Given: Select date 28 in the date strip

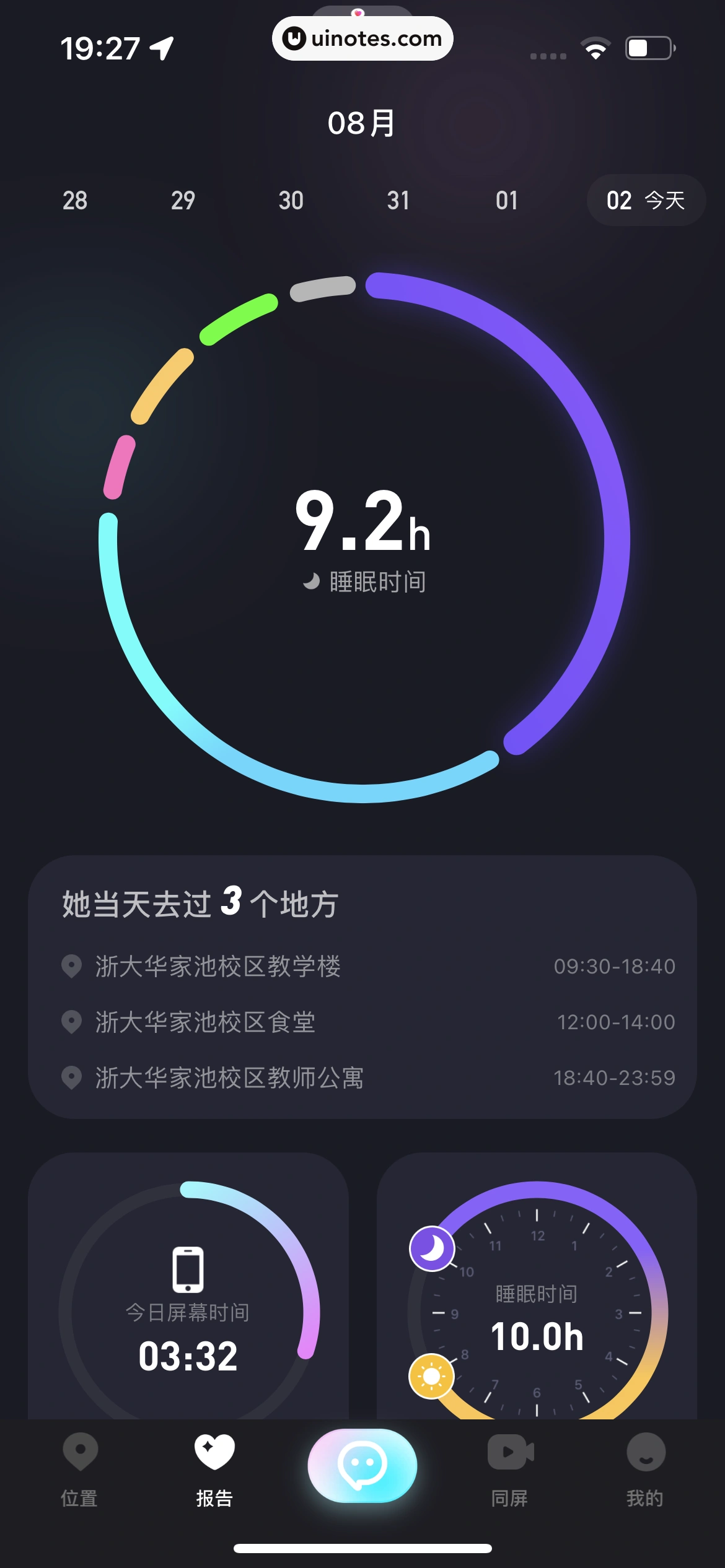Looking at the screenshot, I should pyautogui.click(x=74, y=199).
